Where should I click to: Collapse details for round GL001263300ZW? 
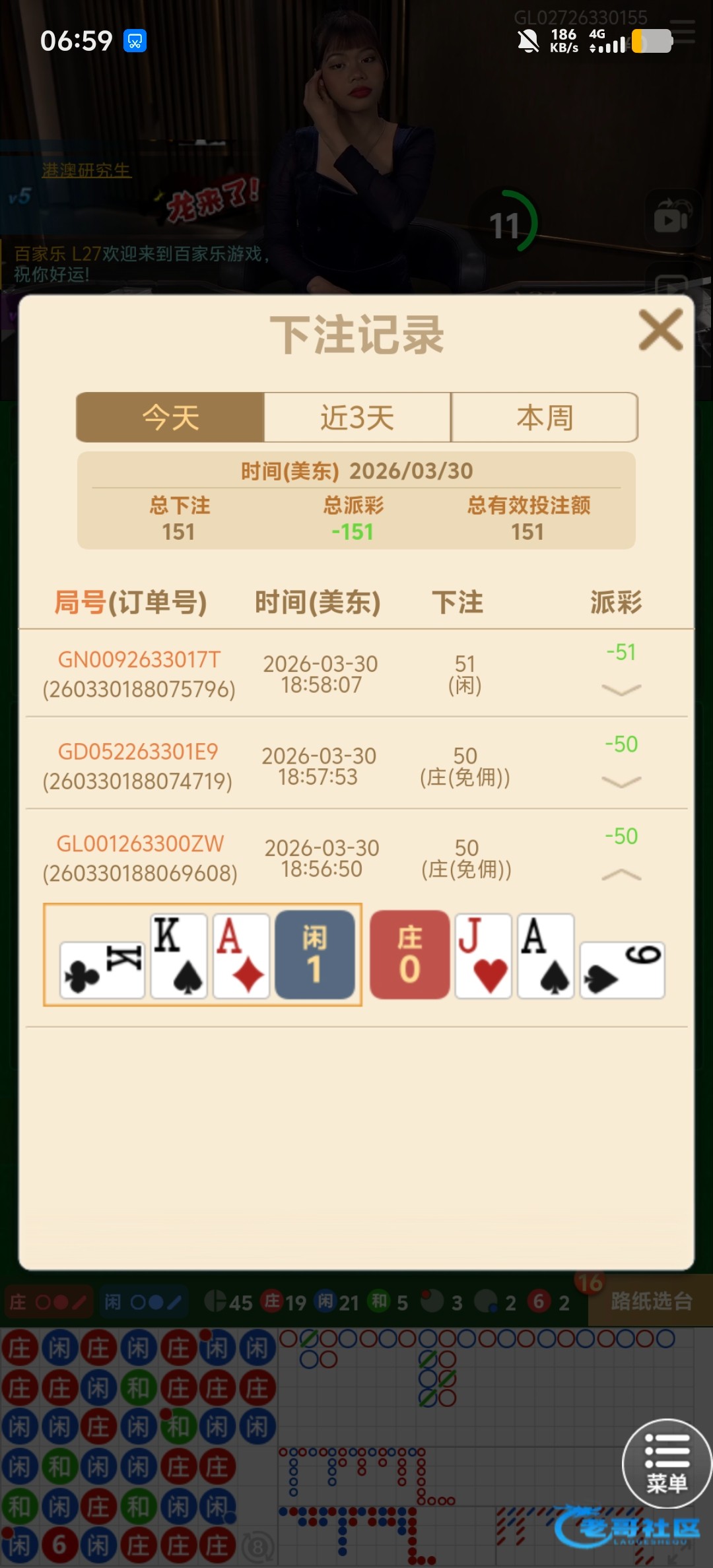click(x=621, y=875)
